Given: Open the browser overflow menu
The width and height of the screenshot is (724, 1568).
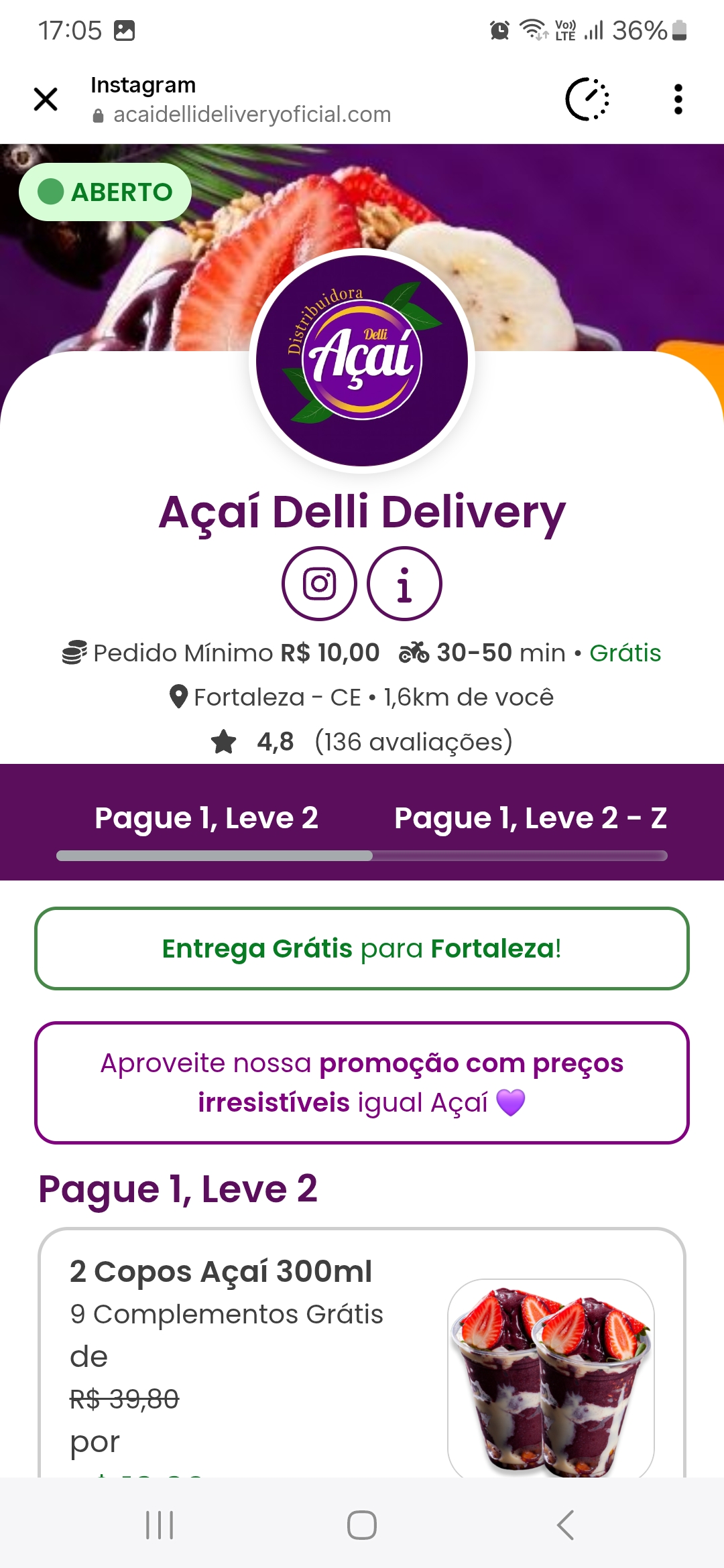Looking at the screenshot, I should pos(678,99).
